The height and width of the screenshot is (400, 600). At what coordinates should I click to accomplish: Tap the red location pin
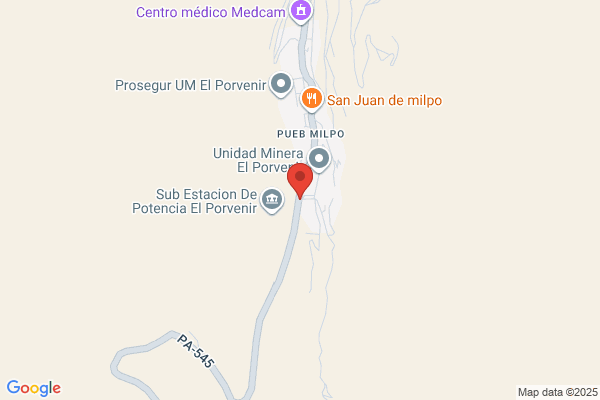(x=299, y=181)
